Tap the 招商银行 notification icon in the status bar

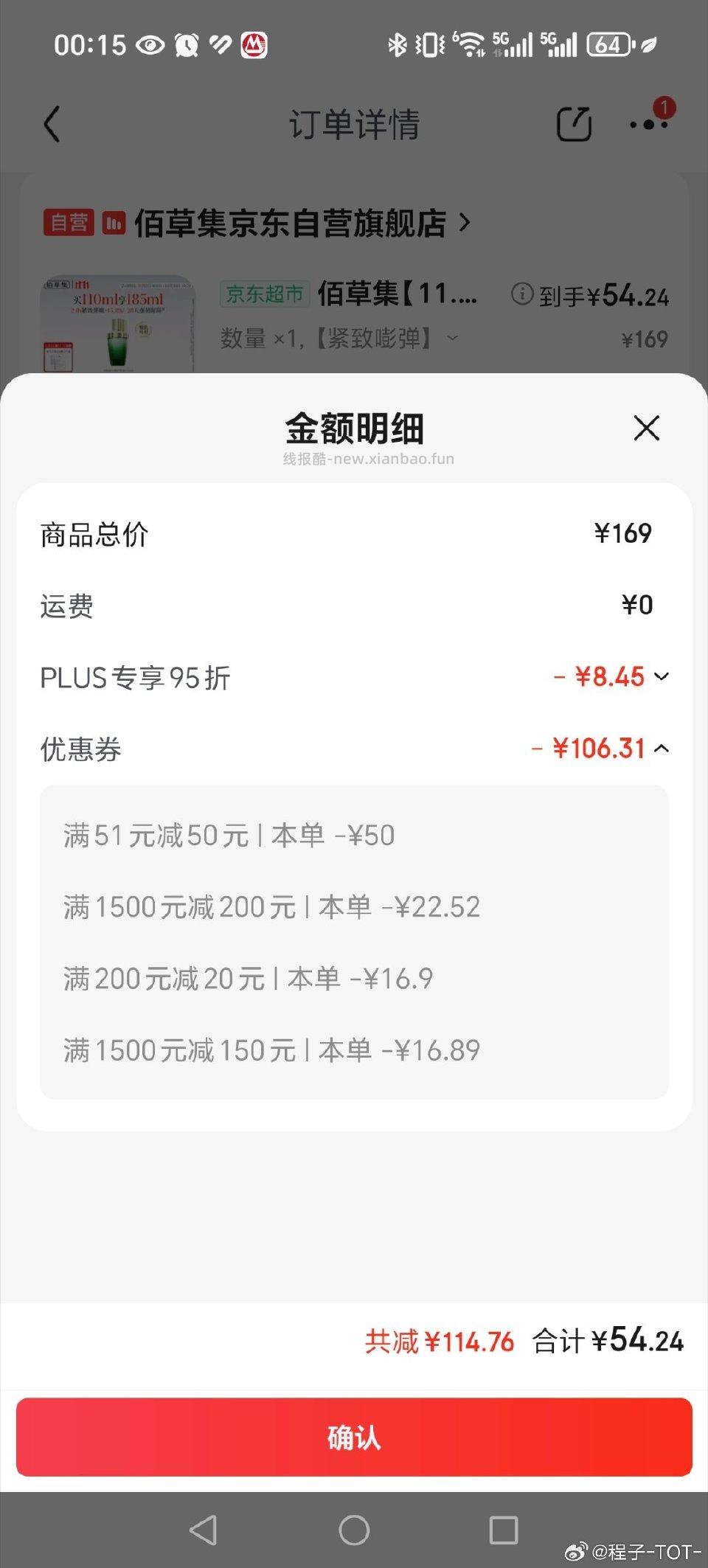coord(254,46)
